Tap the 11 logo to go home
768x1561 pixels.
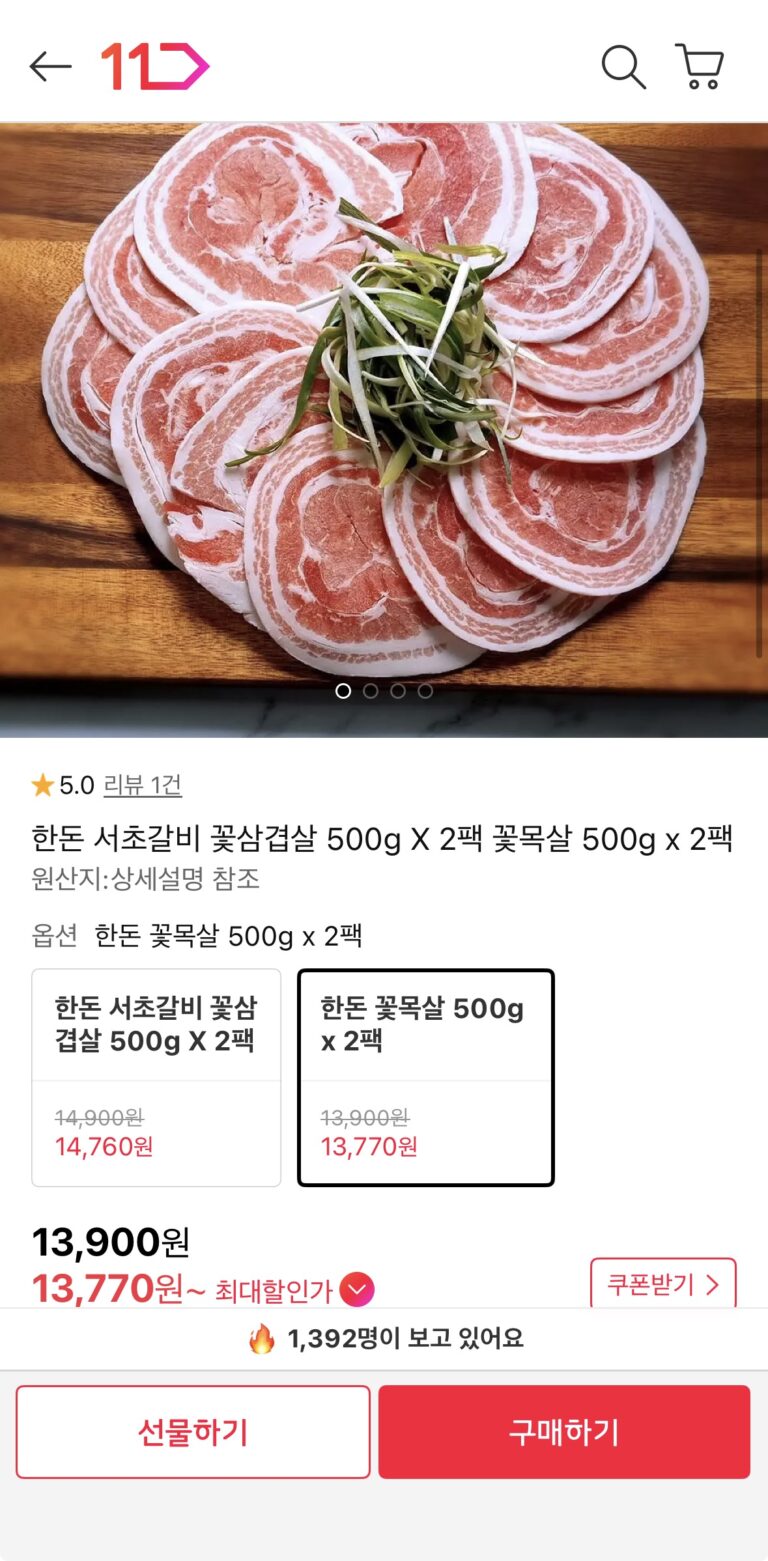tap(155, 67)
